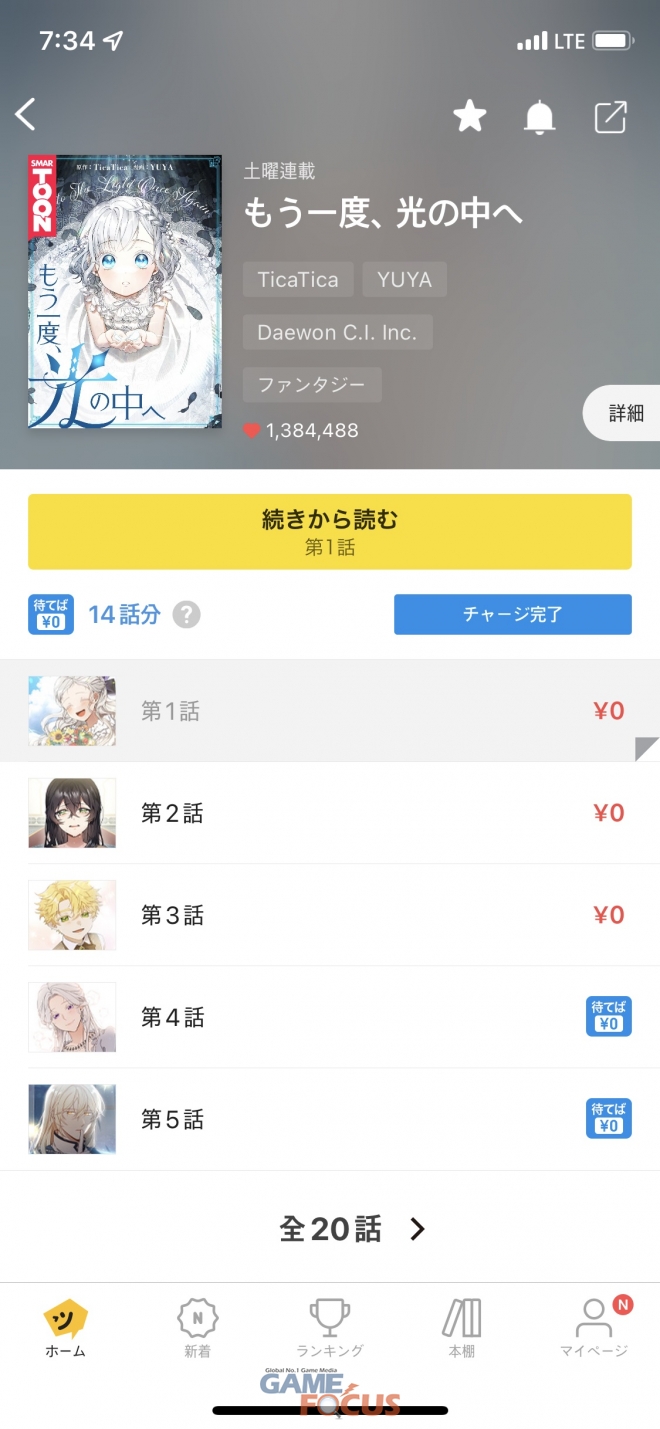Open the Daewon C.I. Inc. publisher chip
Image resolution: width=660 pixels, height=1429 pixels.
point(337,332)
